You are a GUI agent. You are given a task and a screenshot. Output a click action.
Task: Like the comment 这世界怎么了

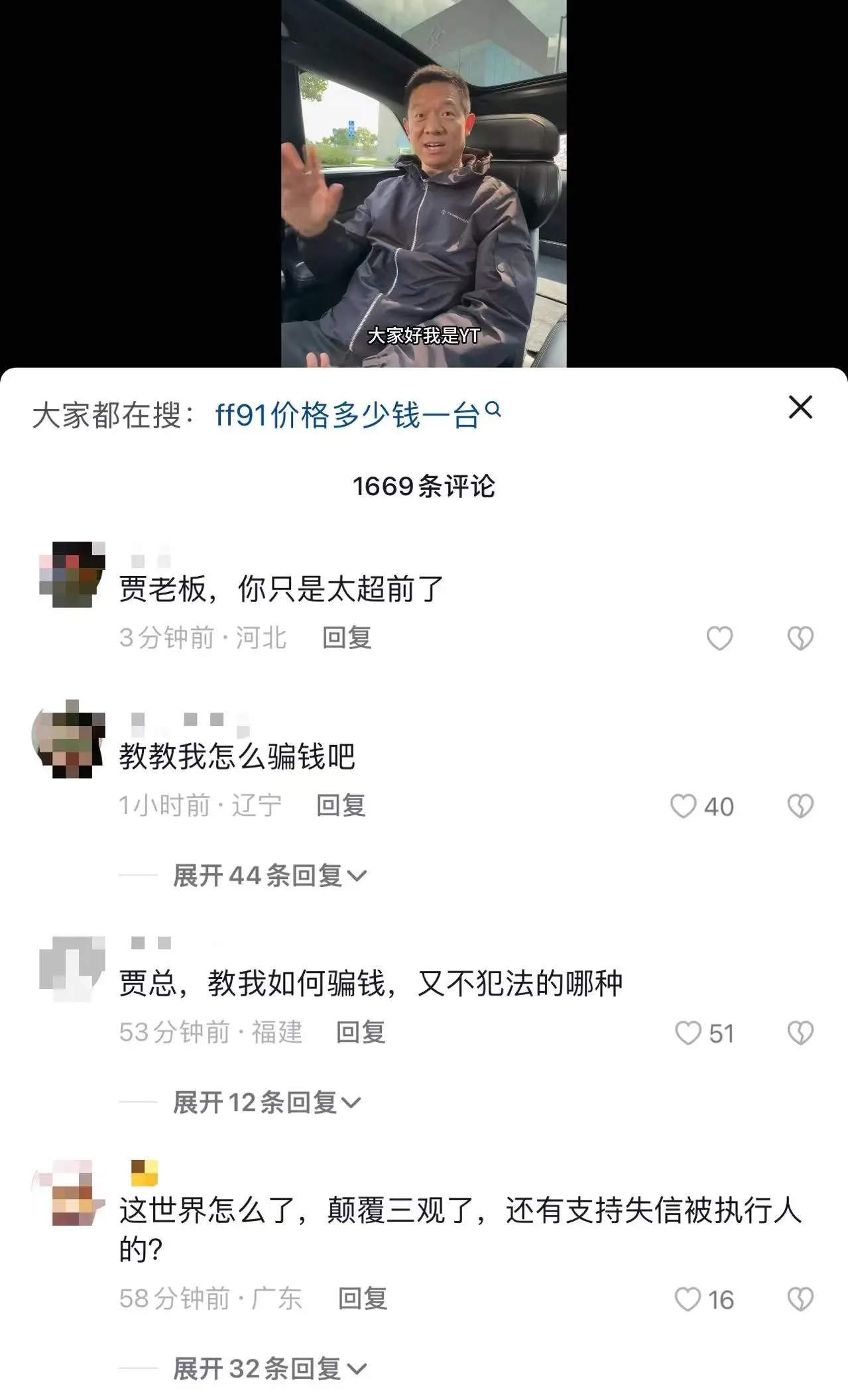pos(688,1299)
